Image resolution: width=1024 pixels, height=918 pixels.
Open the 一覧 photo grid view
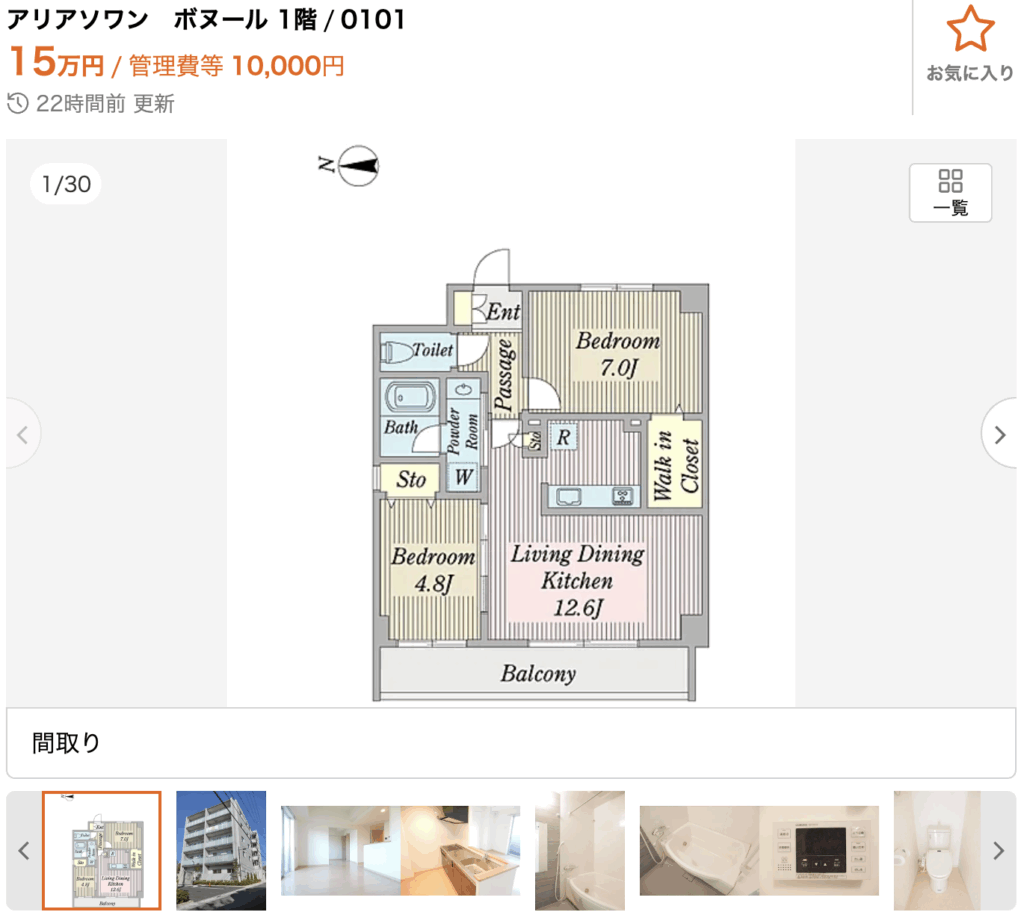(x=950, y=192)
